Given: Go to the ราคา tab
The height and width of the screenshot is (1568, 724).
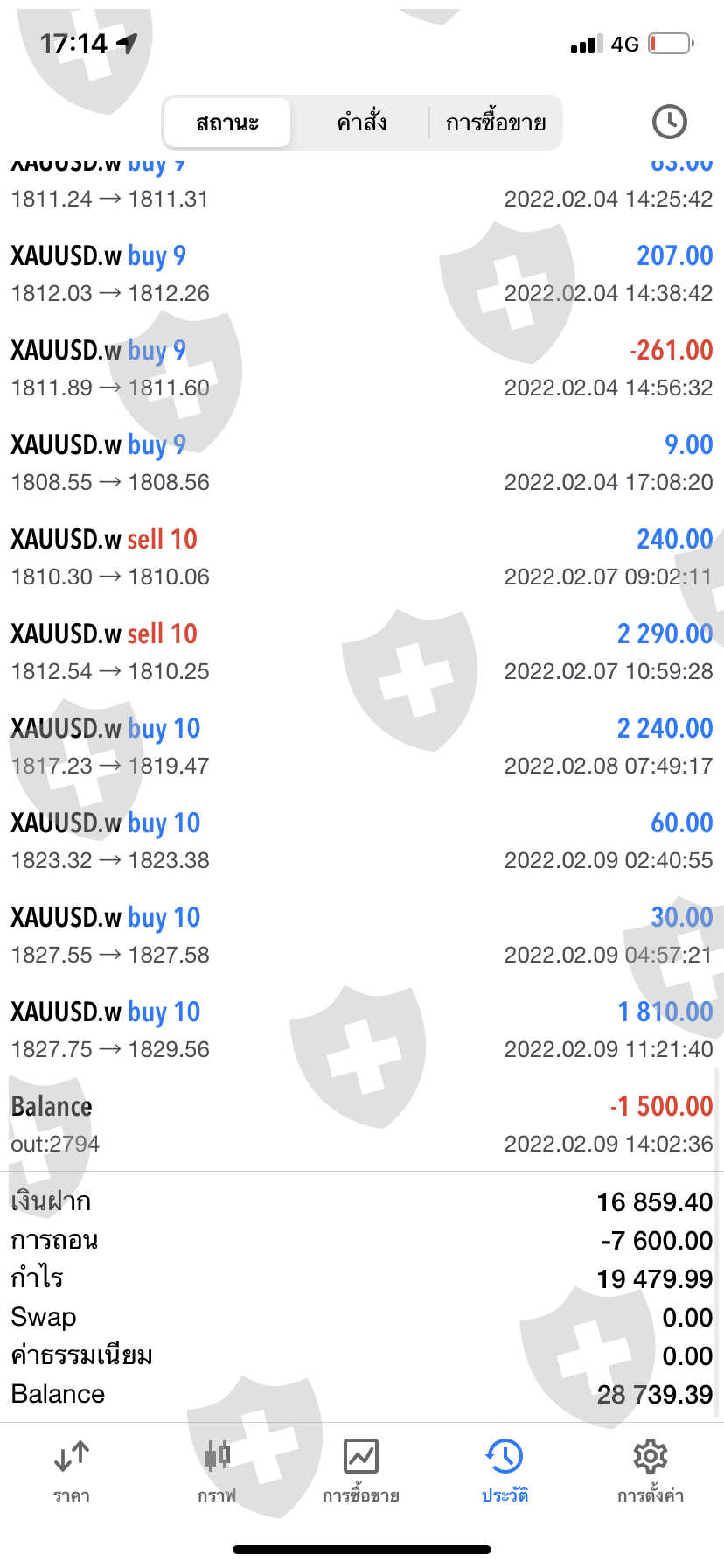Looking at the screenshot, I should [x=72, y=1472].
